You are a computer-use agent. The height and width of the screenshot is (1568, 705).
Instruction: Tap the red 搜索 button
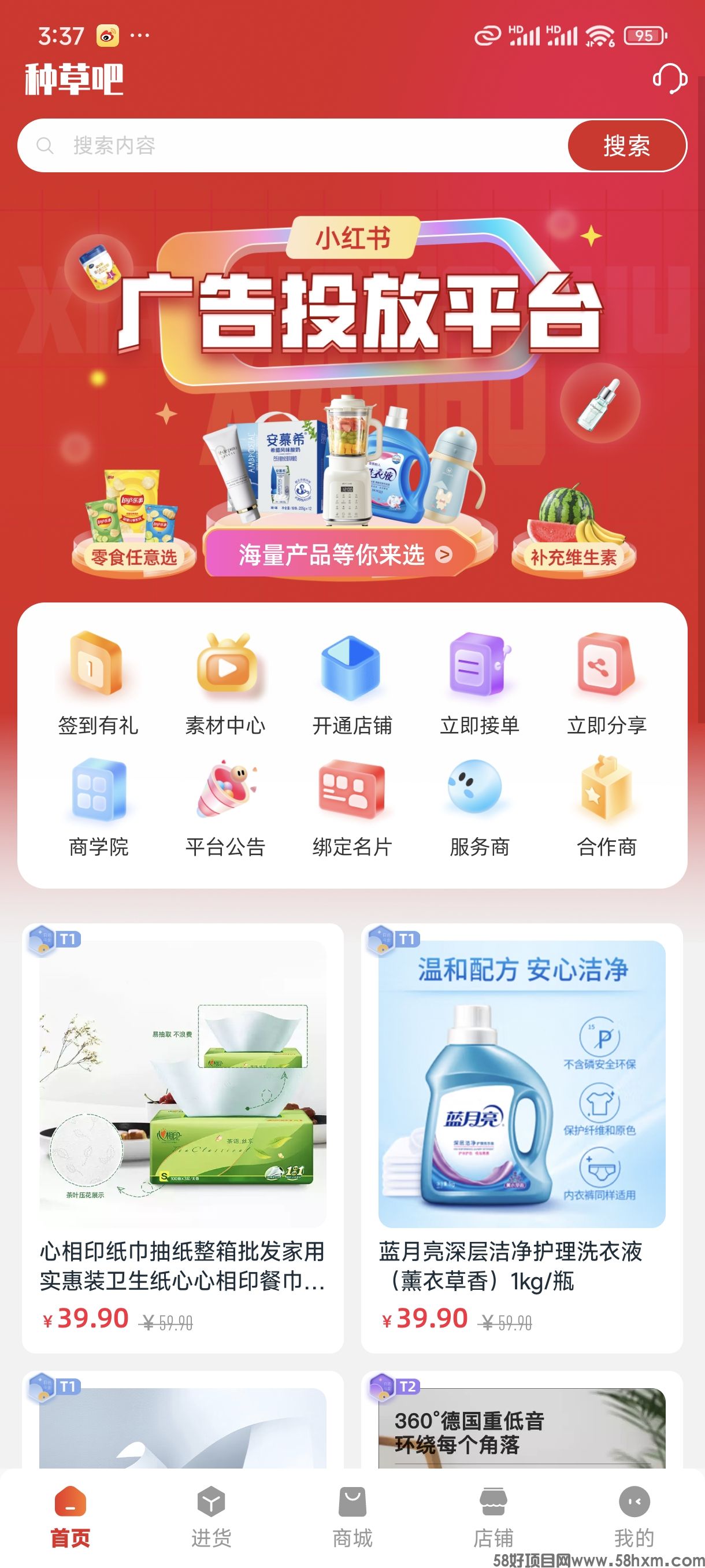(x=626, y=146)
